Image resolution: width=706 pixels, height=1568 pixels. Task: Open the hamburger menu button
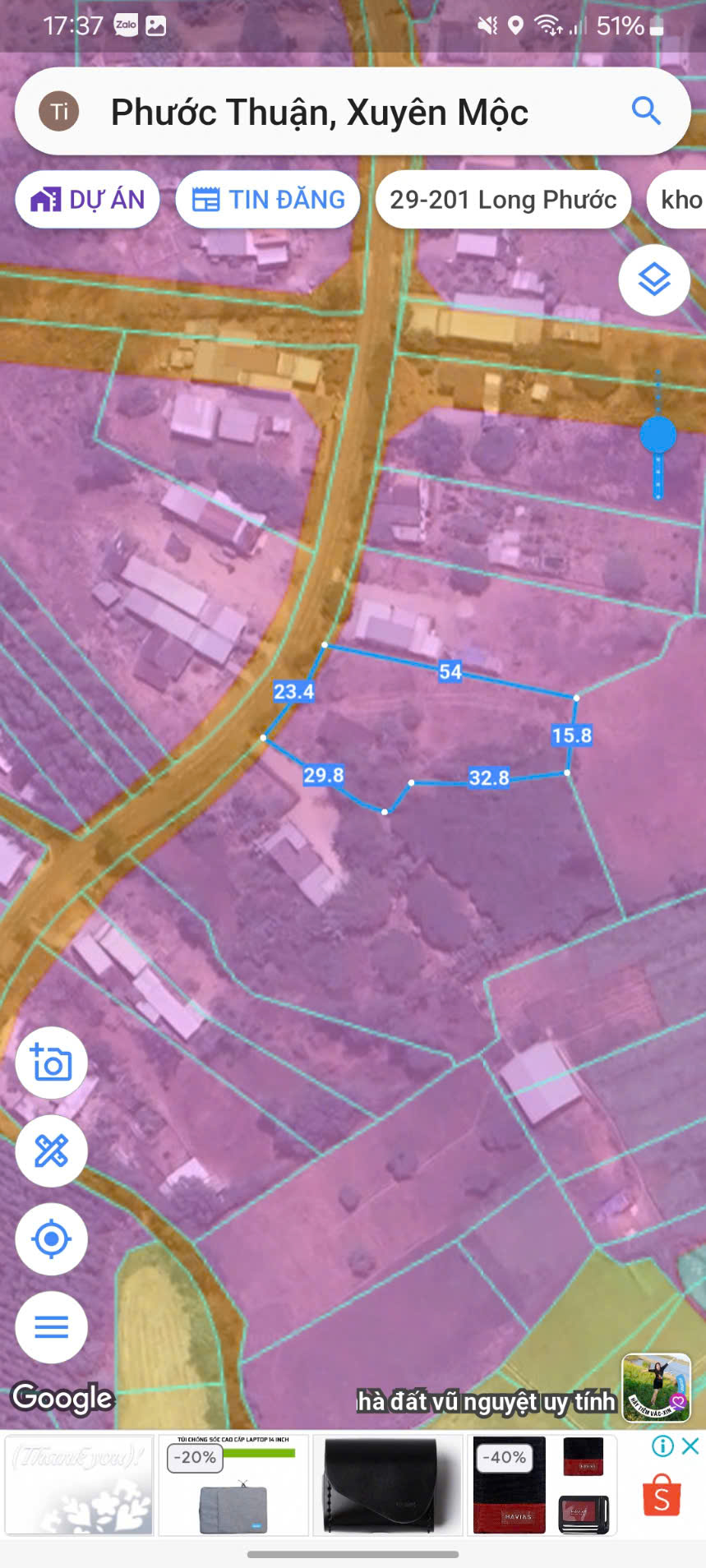coord(51,1327)
